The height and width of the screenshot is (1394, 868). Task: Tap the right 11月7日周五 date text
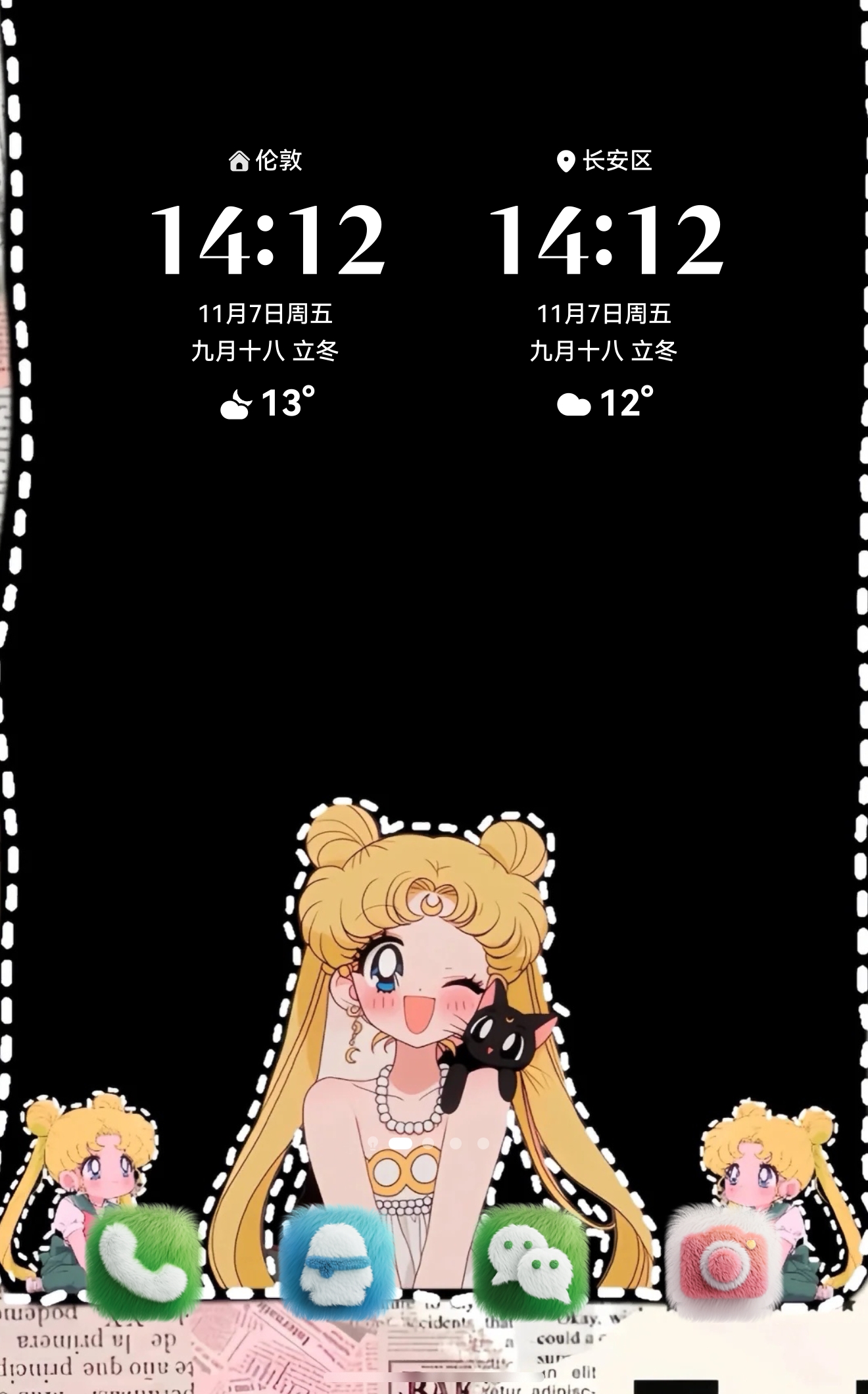pos(605,314)
